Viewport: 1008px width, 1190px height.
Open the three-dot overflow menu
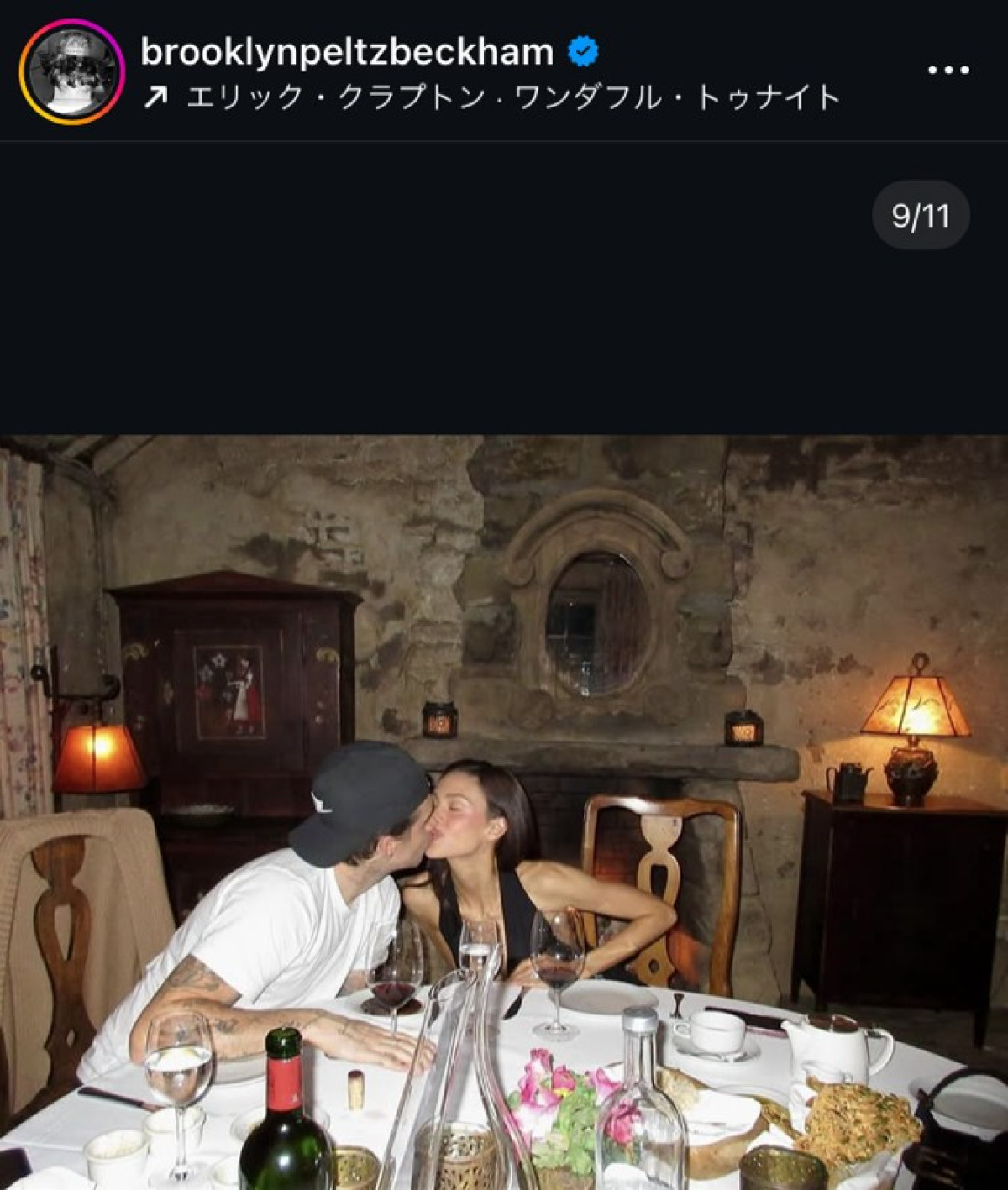[x=948, y=71]
